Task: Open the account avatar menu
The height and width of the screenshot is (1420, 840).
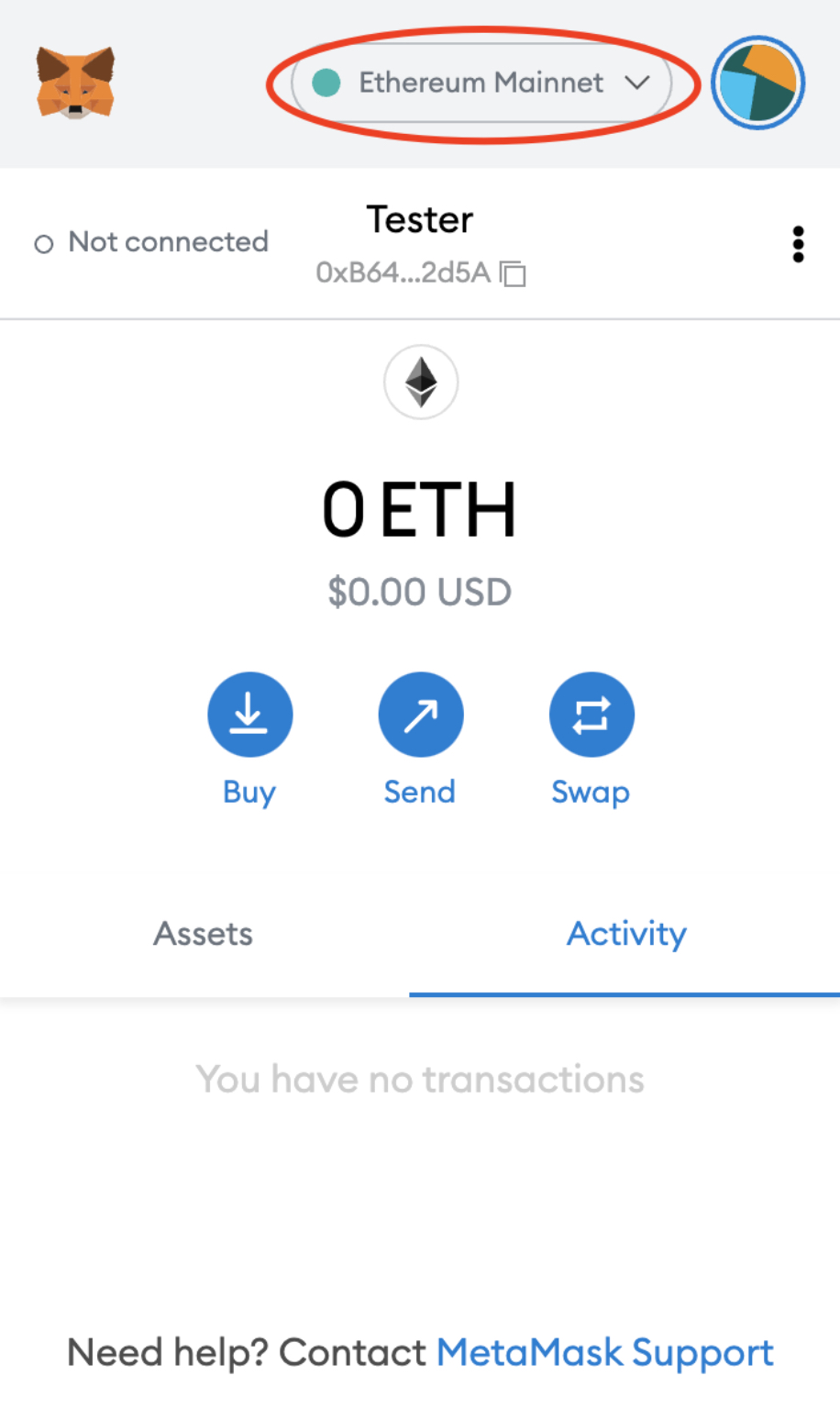Action: [x=758, y=83]
